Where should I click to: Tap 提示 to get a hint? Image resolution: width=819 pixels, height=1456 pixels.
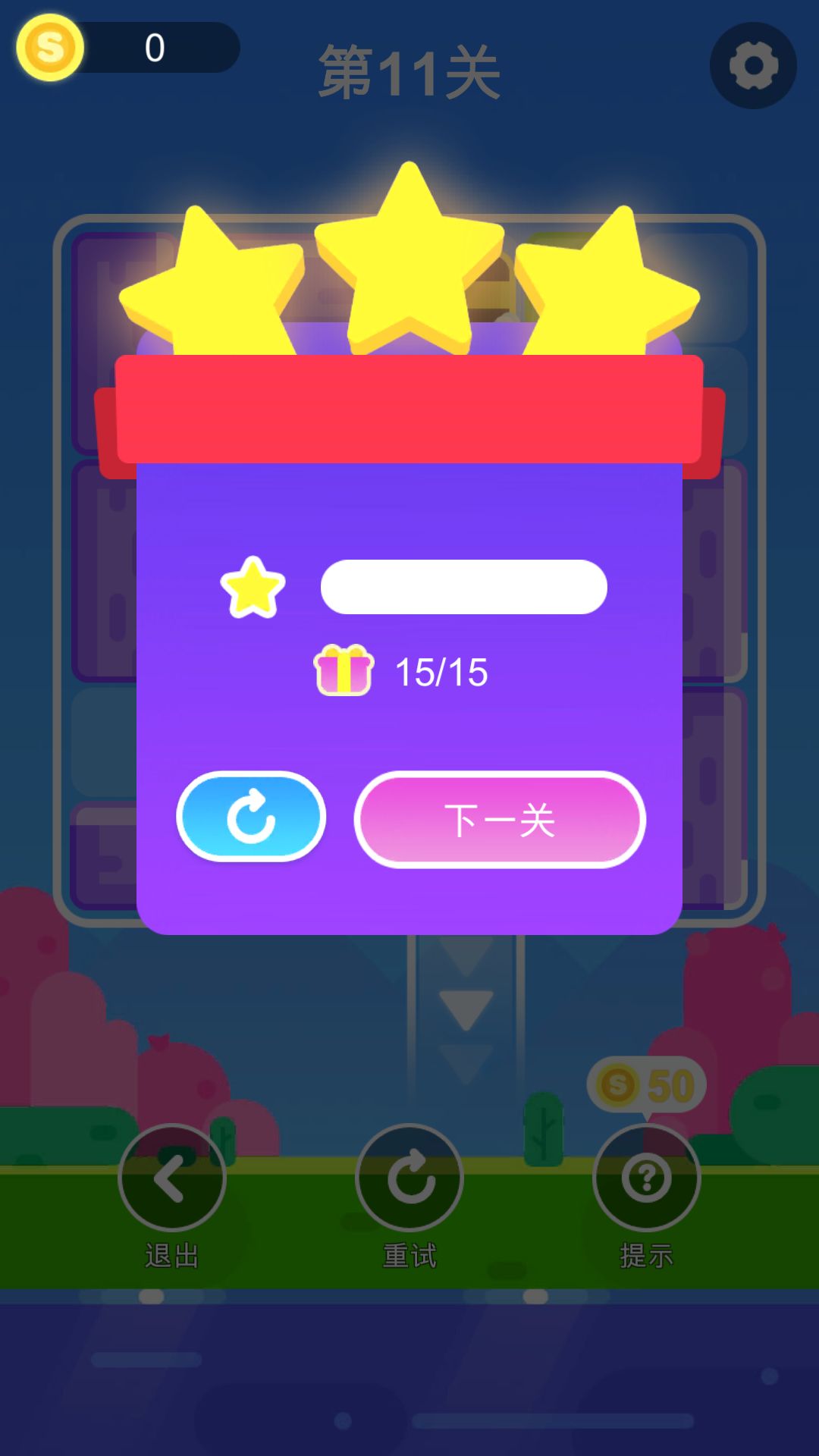(646, 1178)
